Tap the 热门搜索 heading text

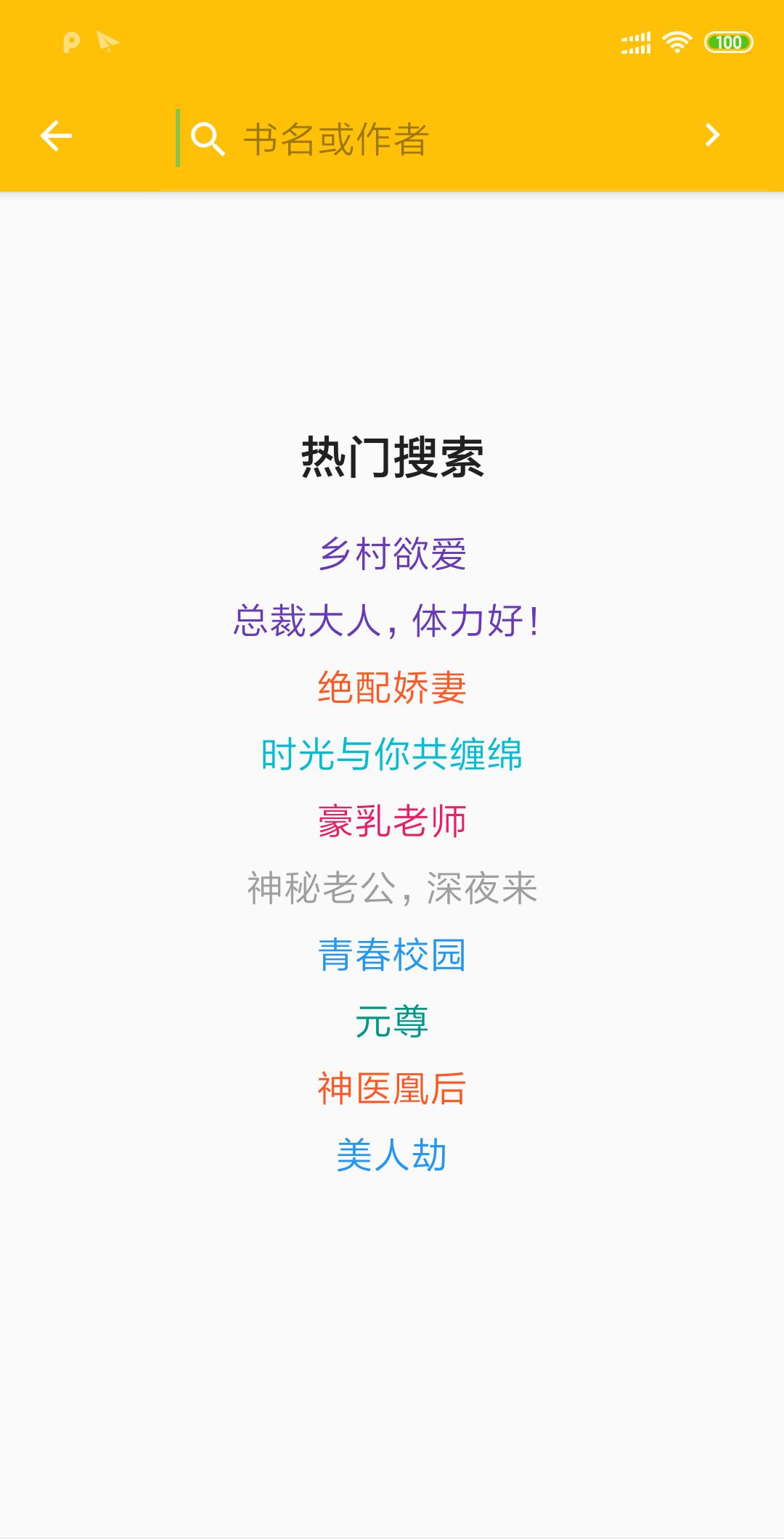coord(392,457)
